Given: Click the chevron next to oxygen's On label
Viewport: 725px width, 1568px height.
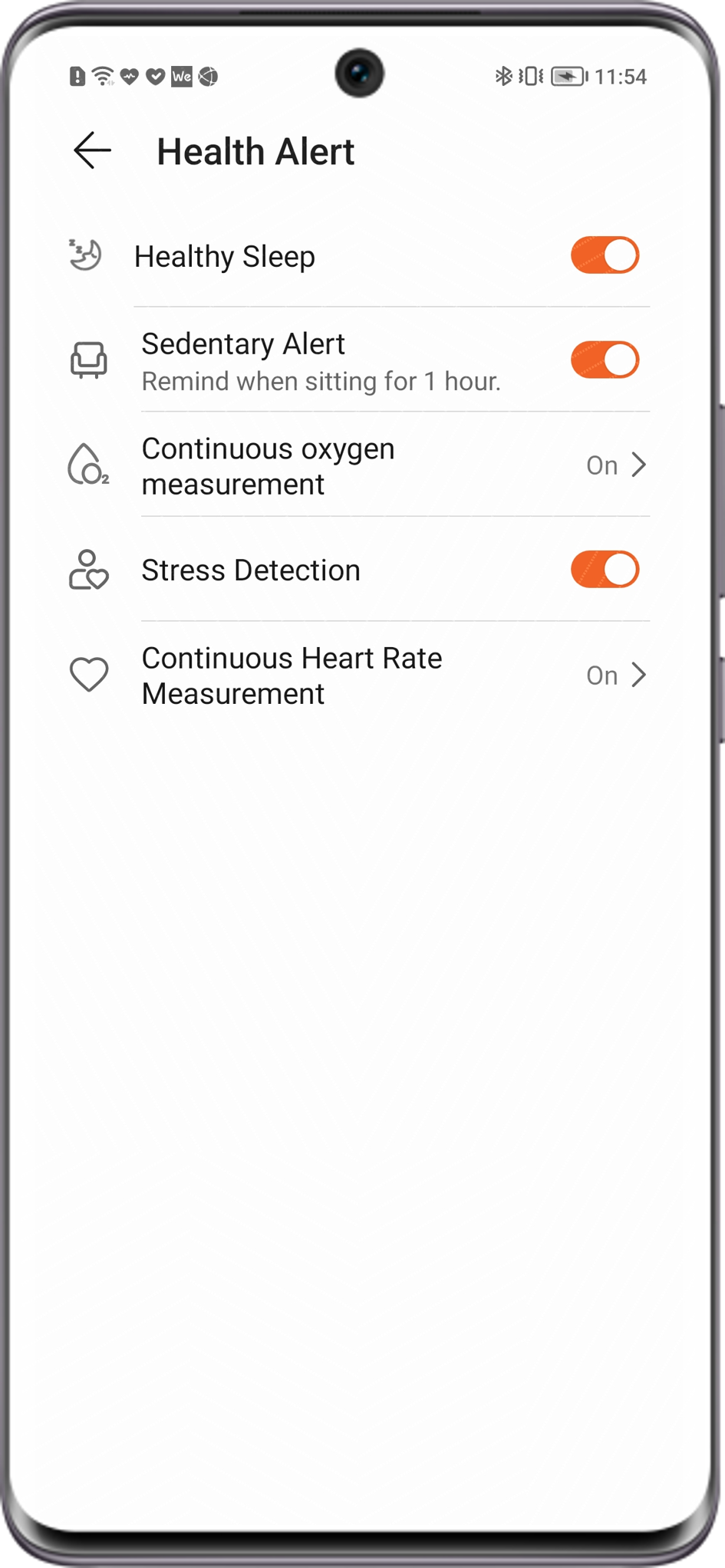Looking at the screenshot, I should tap(639, 465).
